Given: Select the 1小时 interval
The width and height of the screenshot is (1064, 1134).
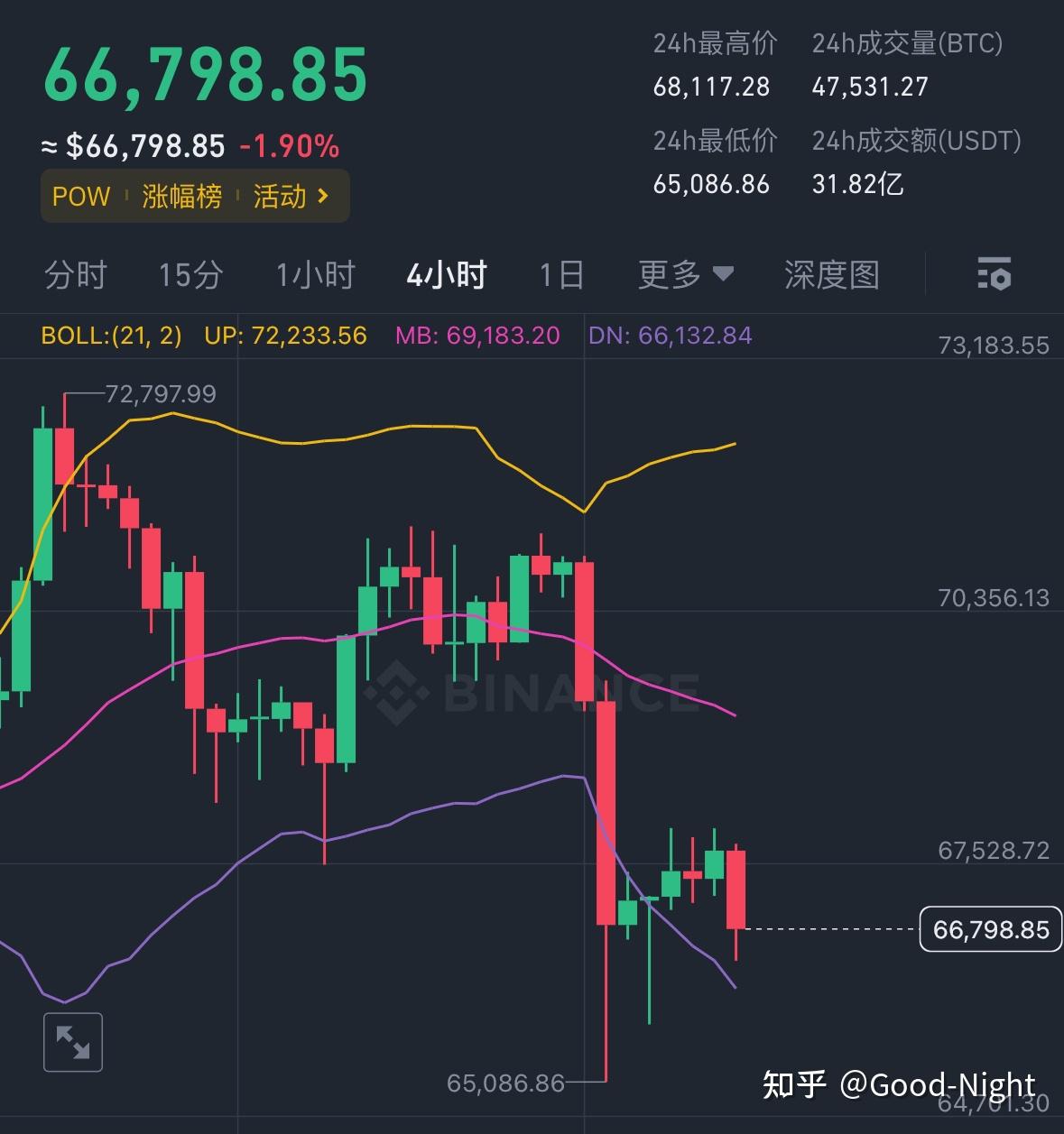Looking at the screenshot, I should (315, 274).
